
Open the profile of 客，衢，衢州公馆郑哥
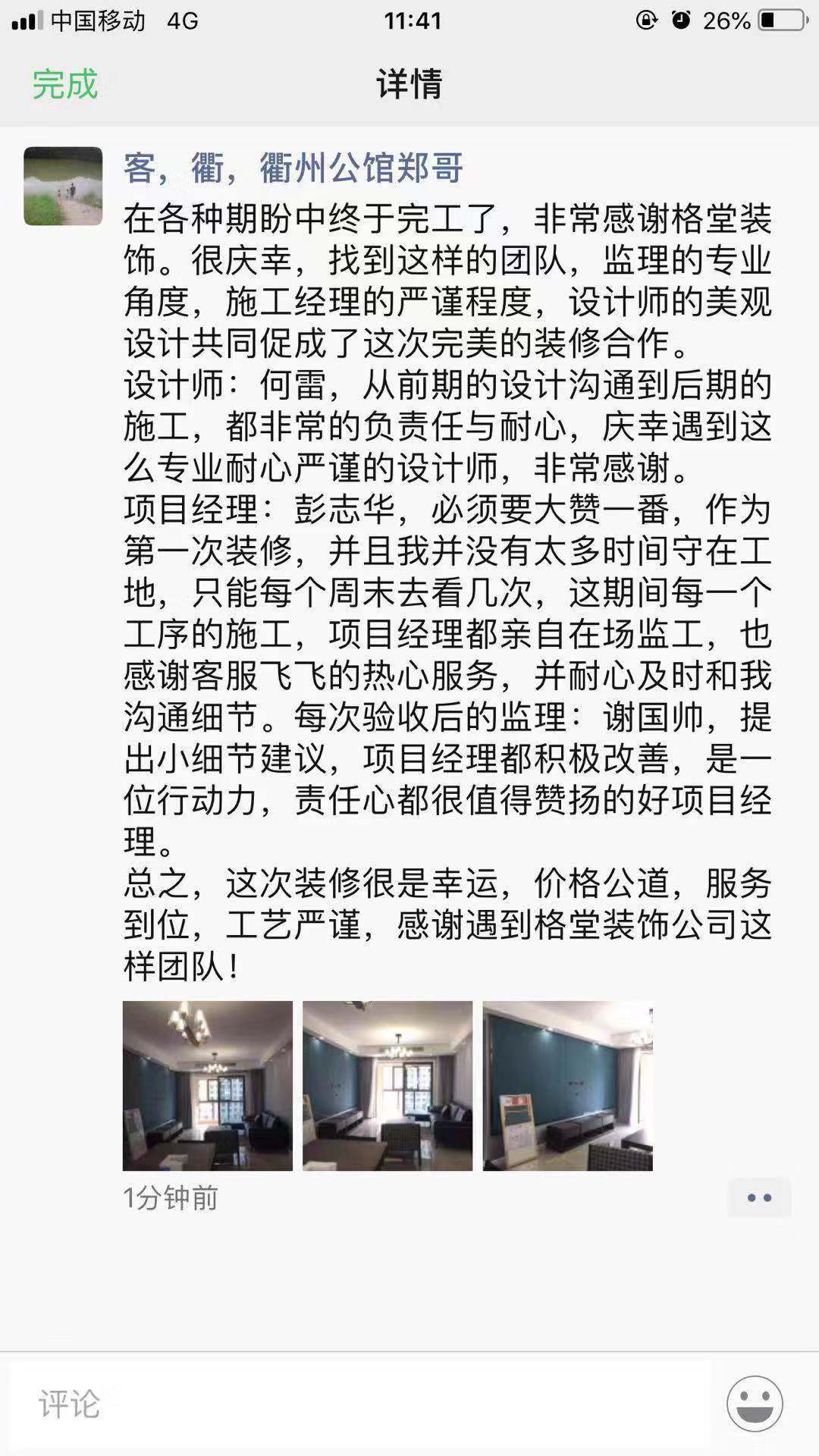click(293, 168)
